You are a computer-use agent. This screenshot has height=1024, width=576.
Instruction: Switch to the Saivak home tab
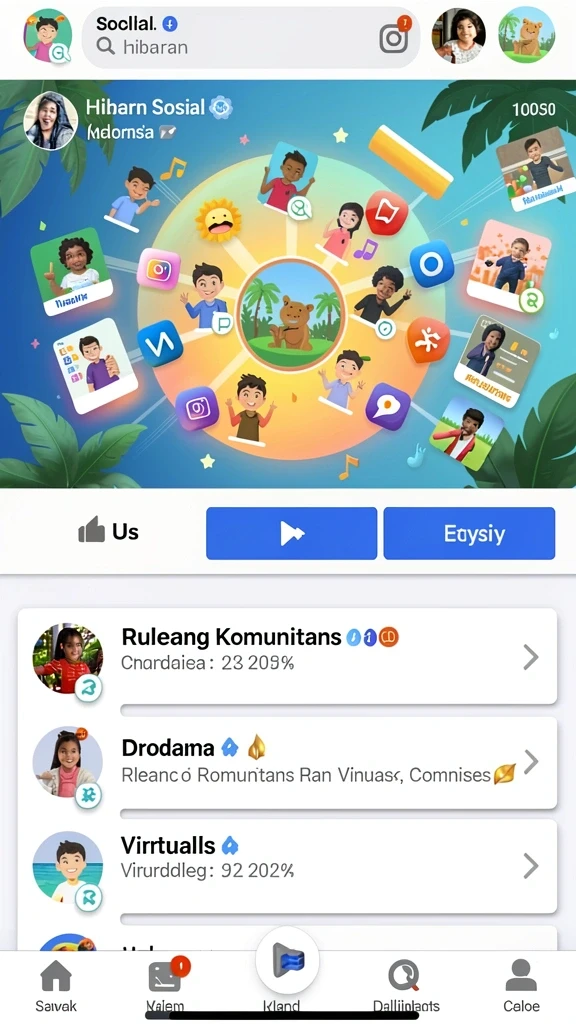[56, 987]
